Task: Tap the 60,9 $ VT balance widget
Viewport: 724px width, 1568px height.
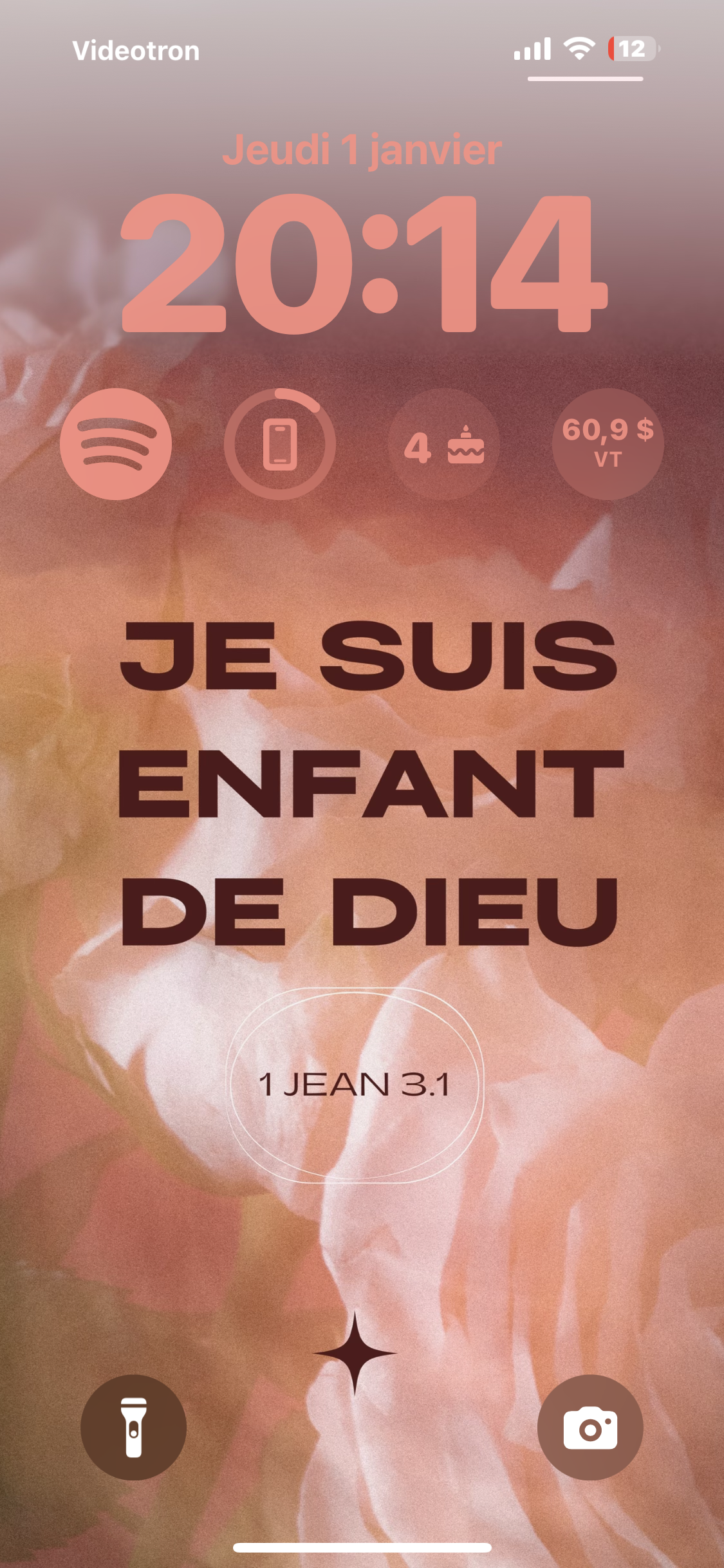Action: point(608,444)
